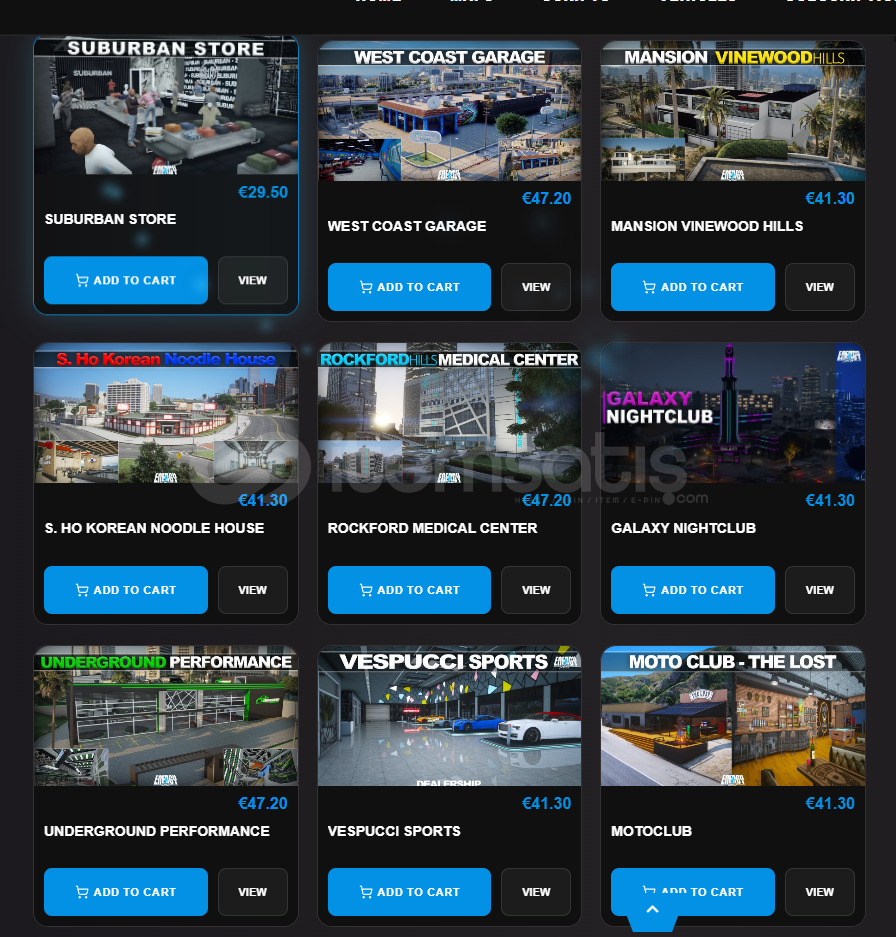
Task: View Motoclub product details
Action: pyautogui.click(x=819, y=892)
